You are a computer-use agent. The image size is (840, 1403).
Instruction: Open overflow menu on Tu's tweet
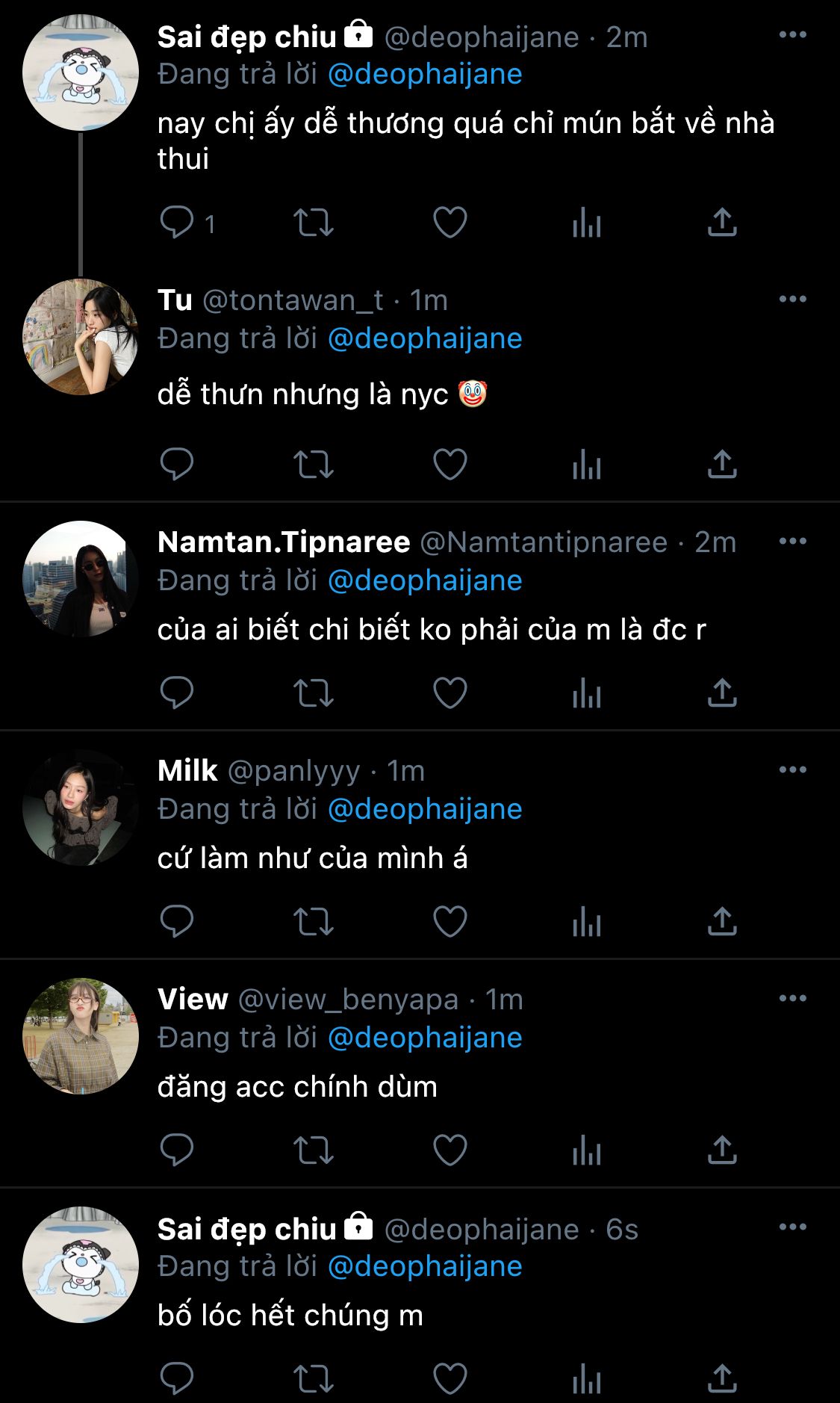(792, 300)
